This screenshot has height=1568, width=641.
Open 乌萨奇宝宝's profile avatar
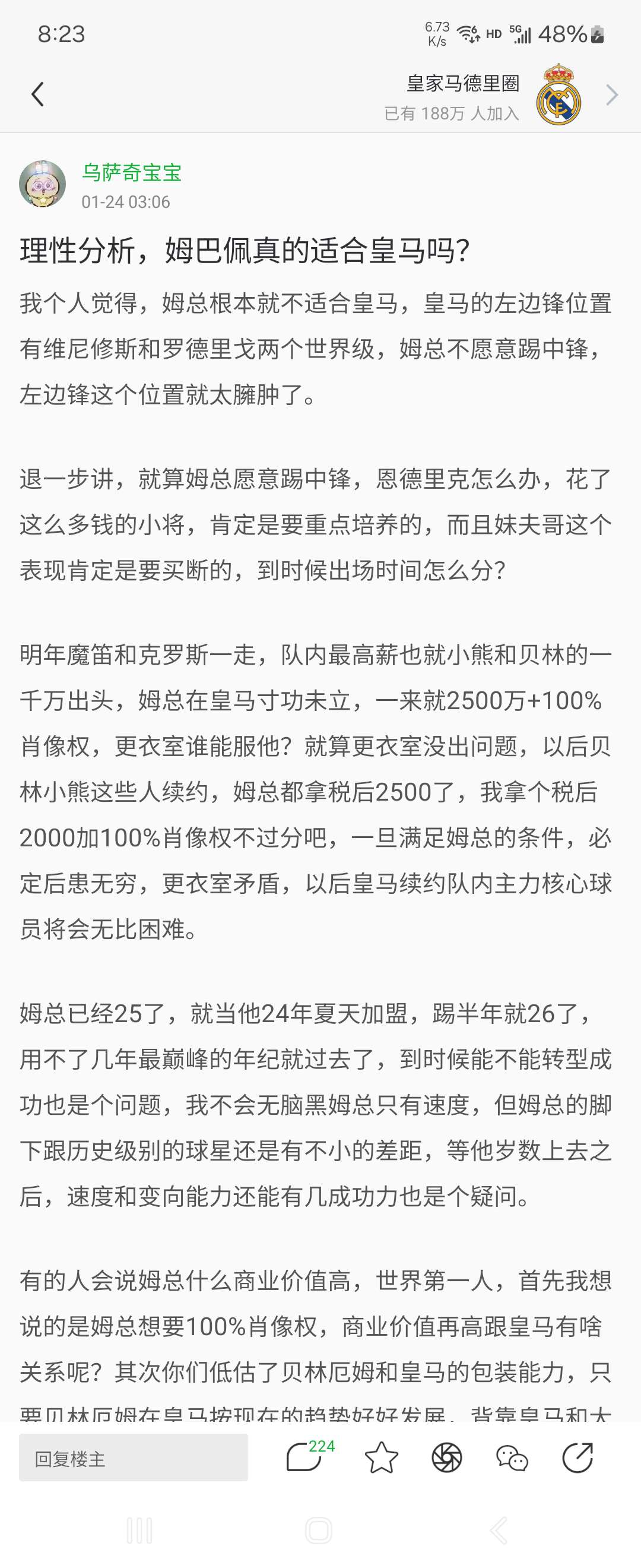tap(43, 184)
